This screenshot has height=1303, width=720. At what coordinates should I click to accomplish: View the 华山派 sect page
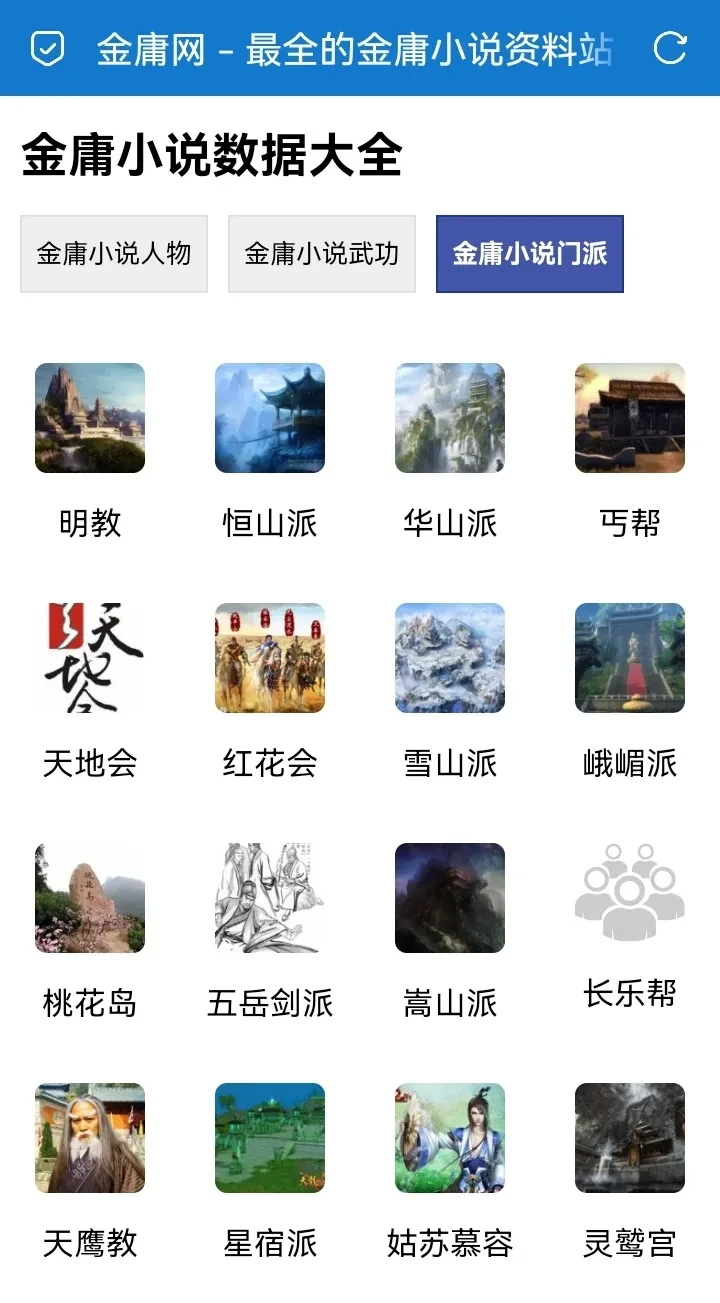[450, 418]
